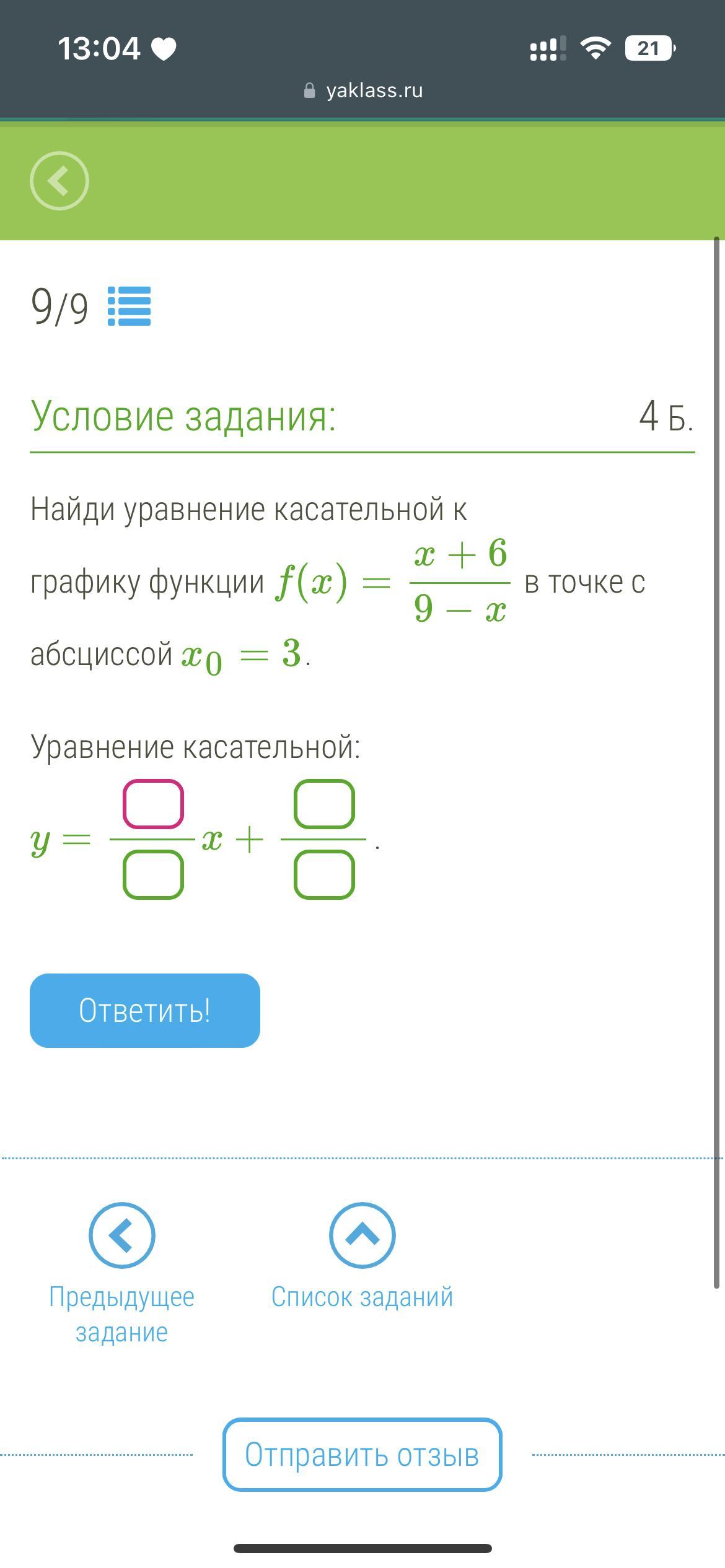Screen dimensions: 725x1568
Task: Go to Предыдущее задание
Action: click(121, 1274)
